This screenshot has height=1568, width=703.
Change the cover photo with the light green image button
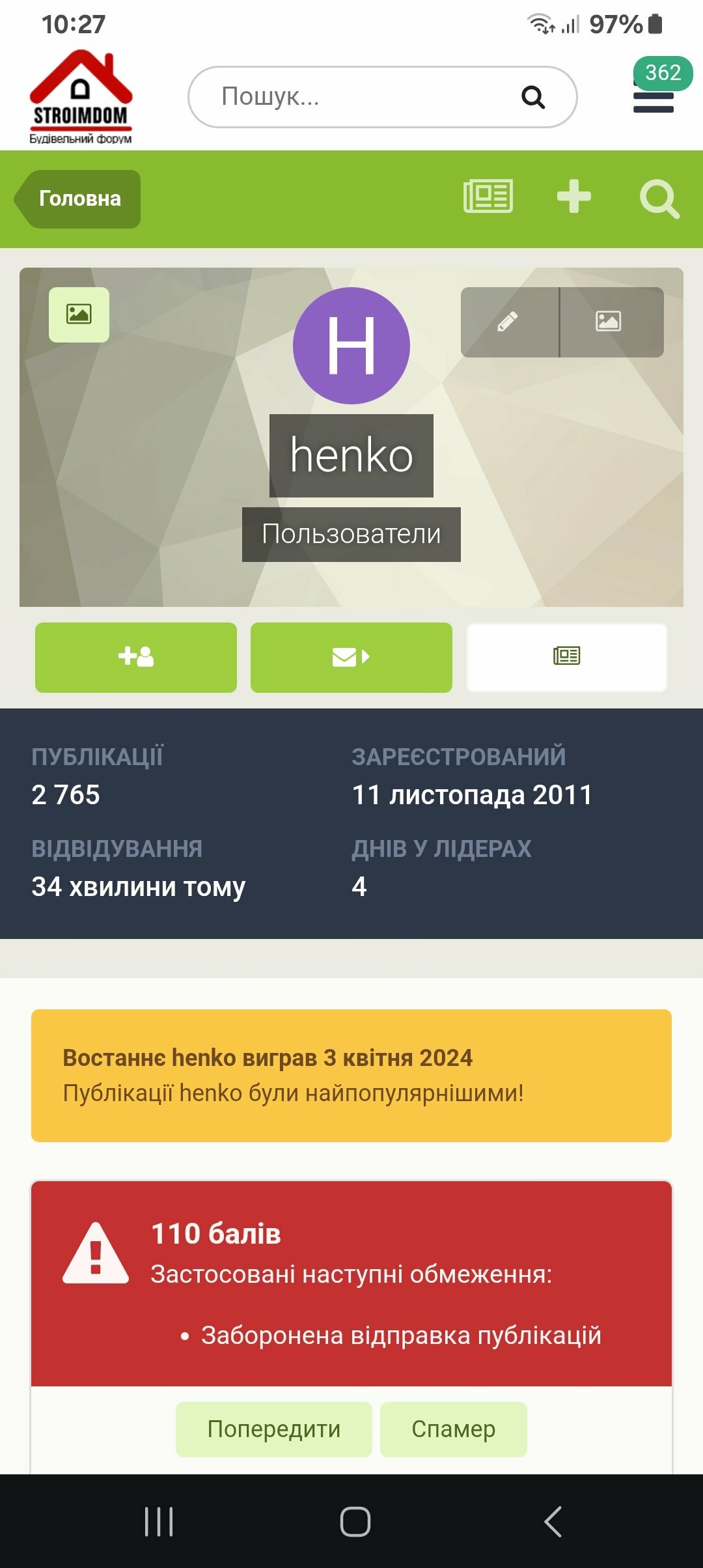(x=79, y=315)
